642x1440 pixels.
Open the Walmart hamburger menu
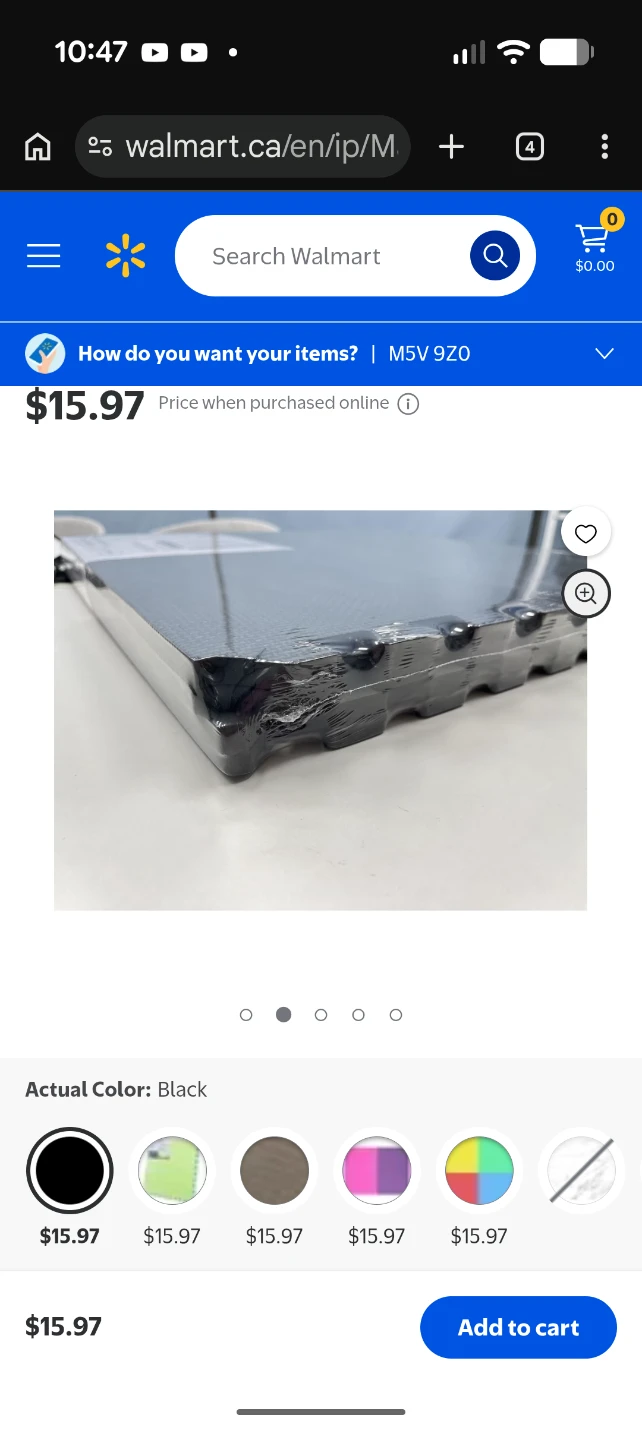(x=44, y=256)
